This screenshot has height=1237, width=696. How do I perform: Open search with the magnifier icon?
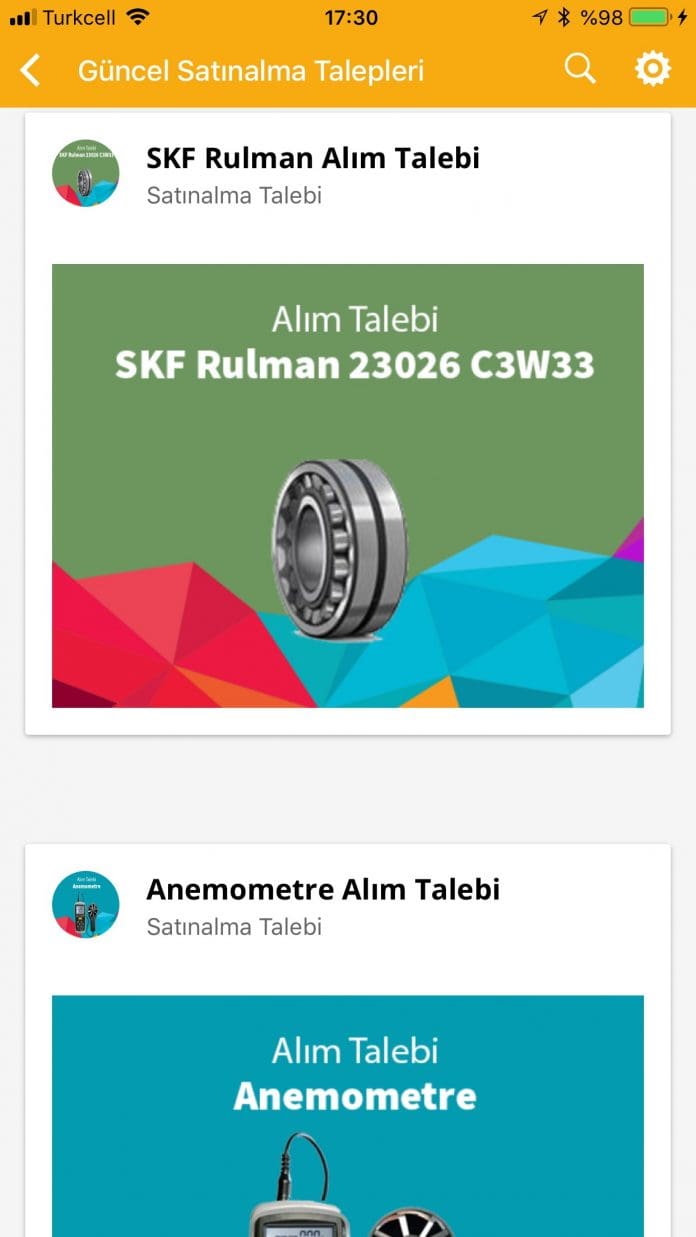coord(580,69)
